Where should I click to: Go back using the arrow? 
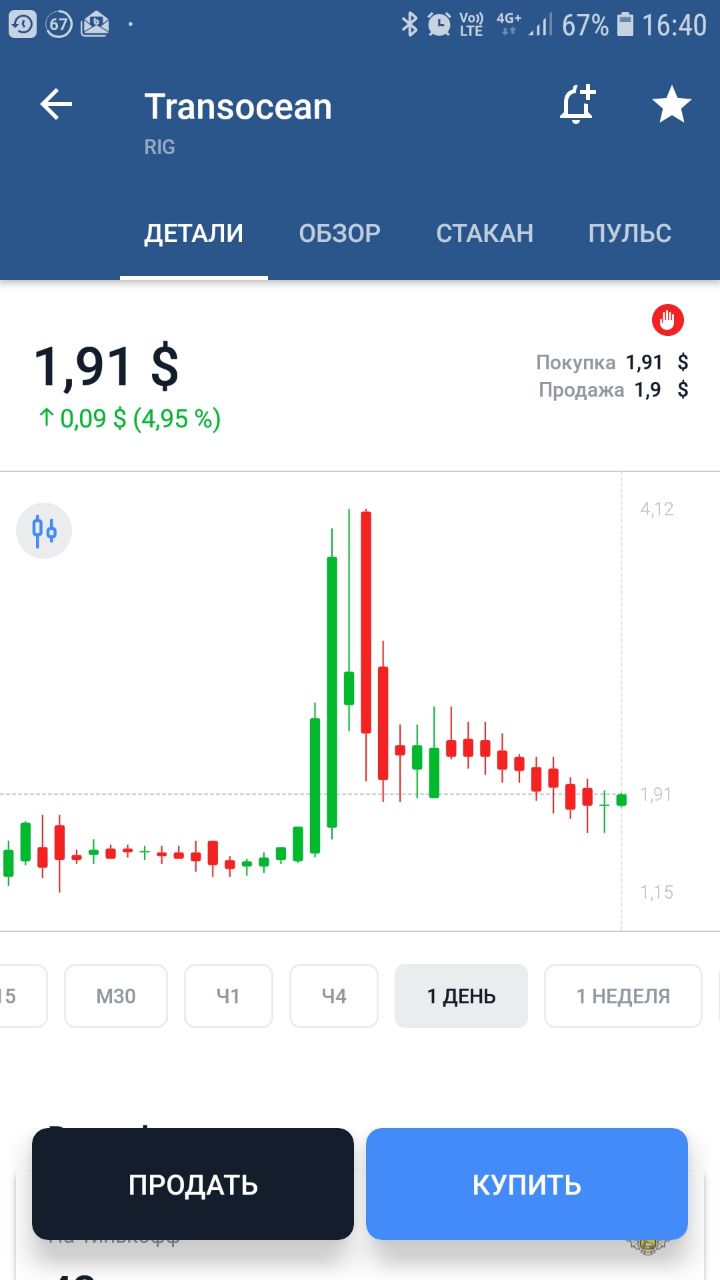click(x=56, y=105)
